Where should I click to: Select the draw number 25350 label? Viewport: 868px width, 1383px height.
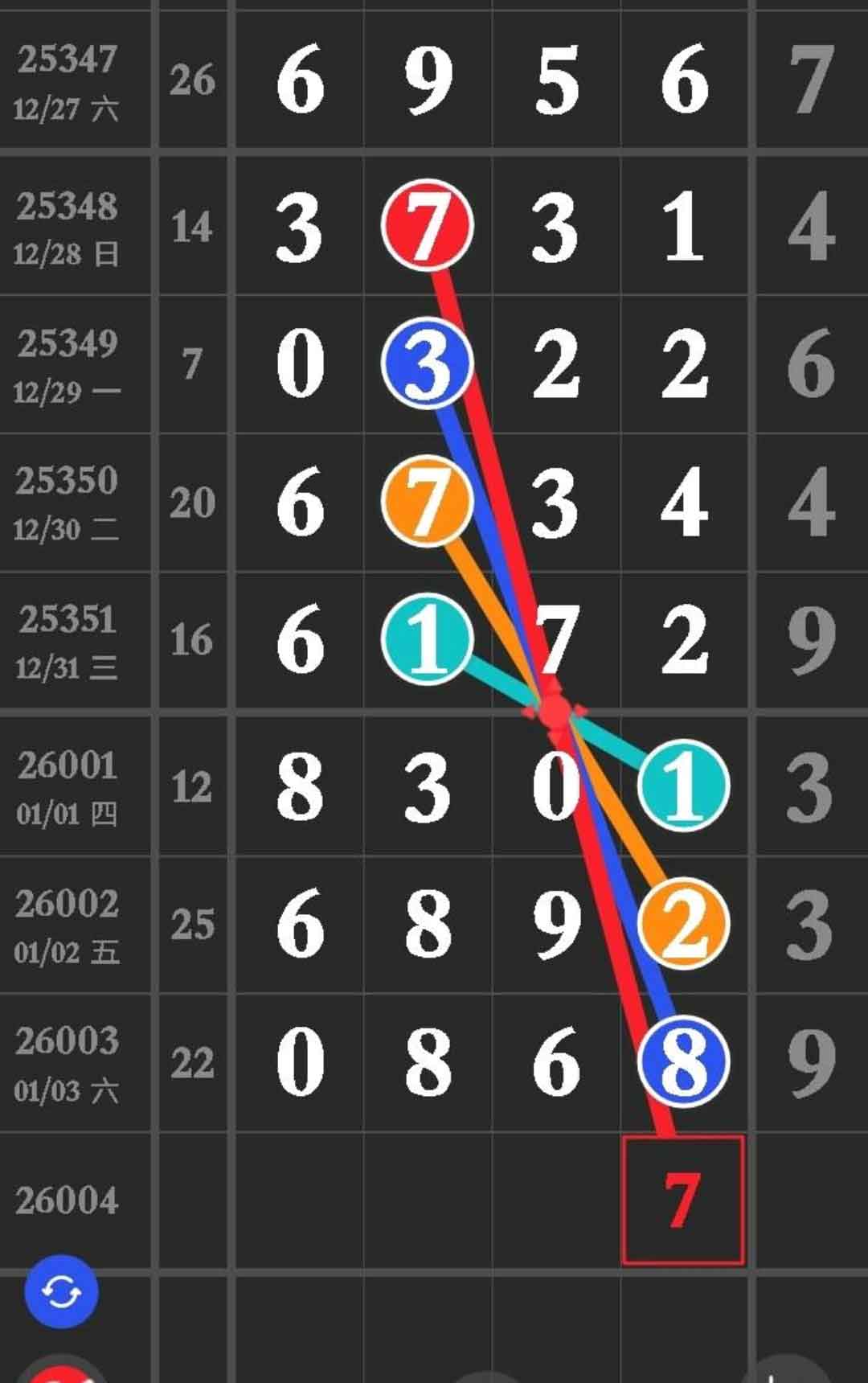click(68, 481)
